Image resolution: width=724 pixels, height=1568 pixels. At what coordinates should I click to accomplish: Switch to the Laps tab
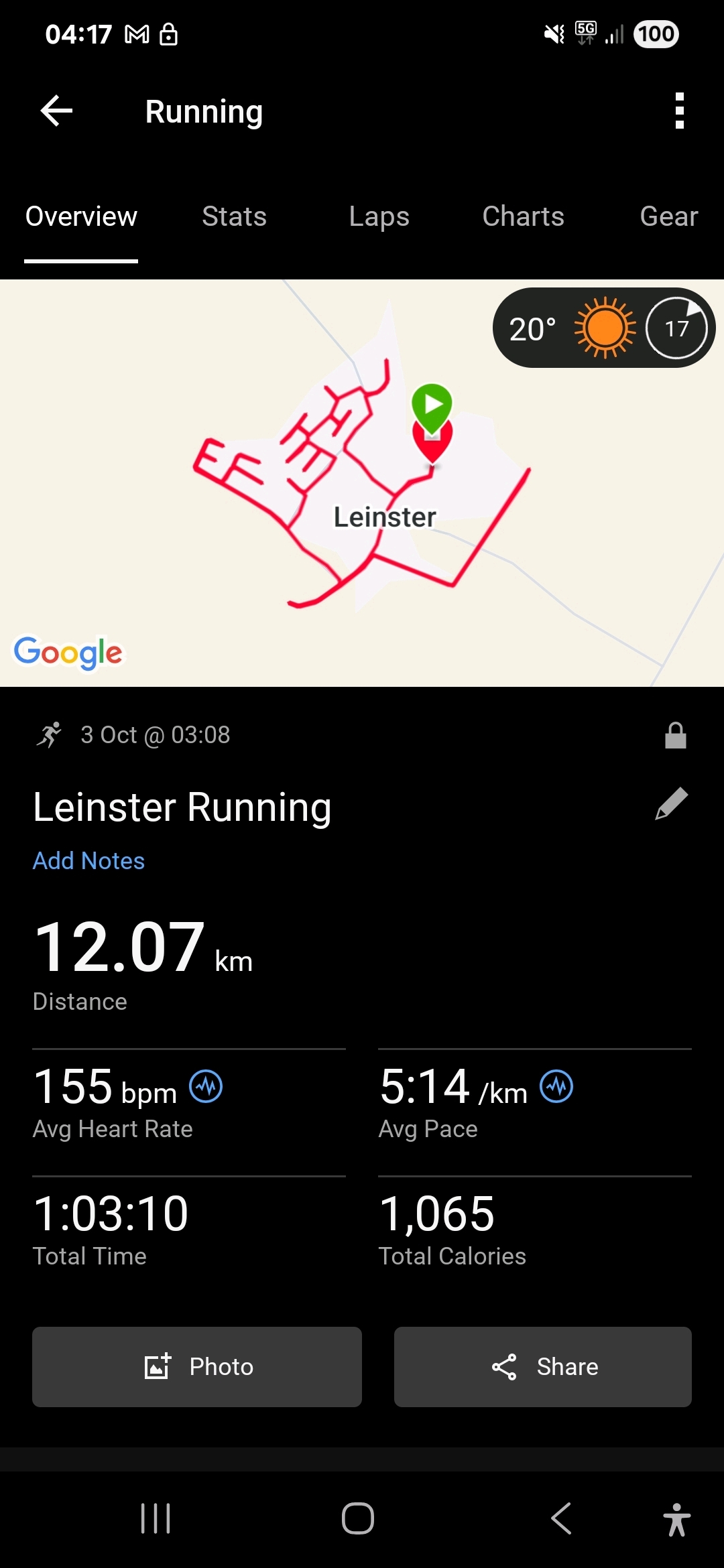pos(379,216)
